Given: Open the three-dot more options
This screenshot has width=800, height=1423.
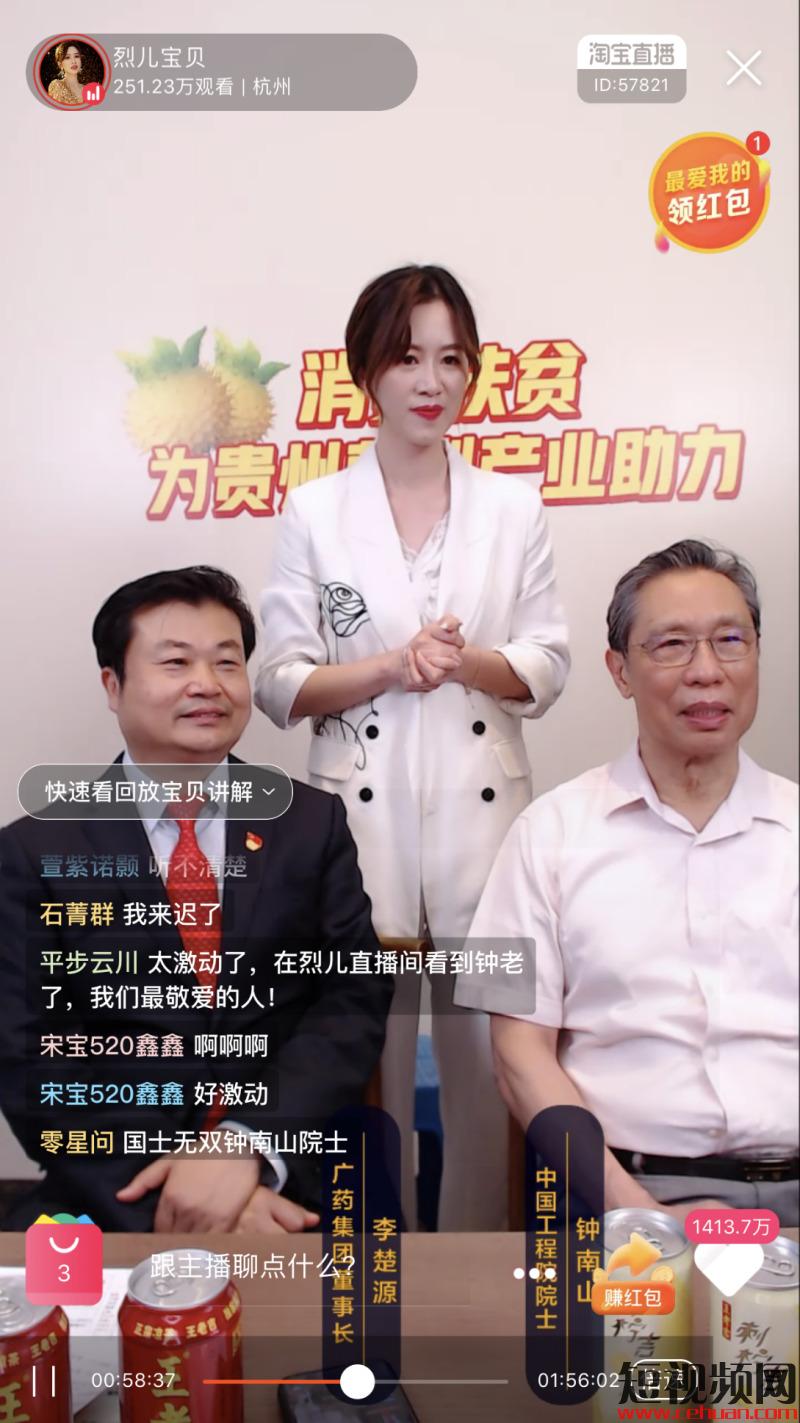Looking at the screenshot, I should click(x=534, y=1273).
